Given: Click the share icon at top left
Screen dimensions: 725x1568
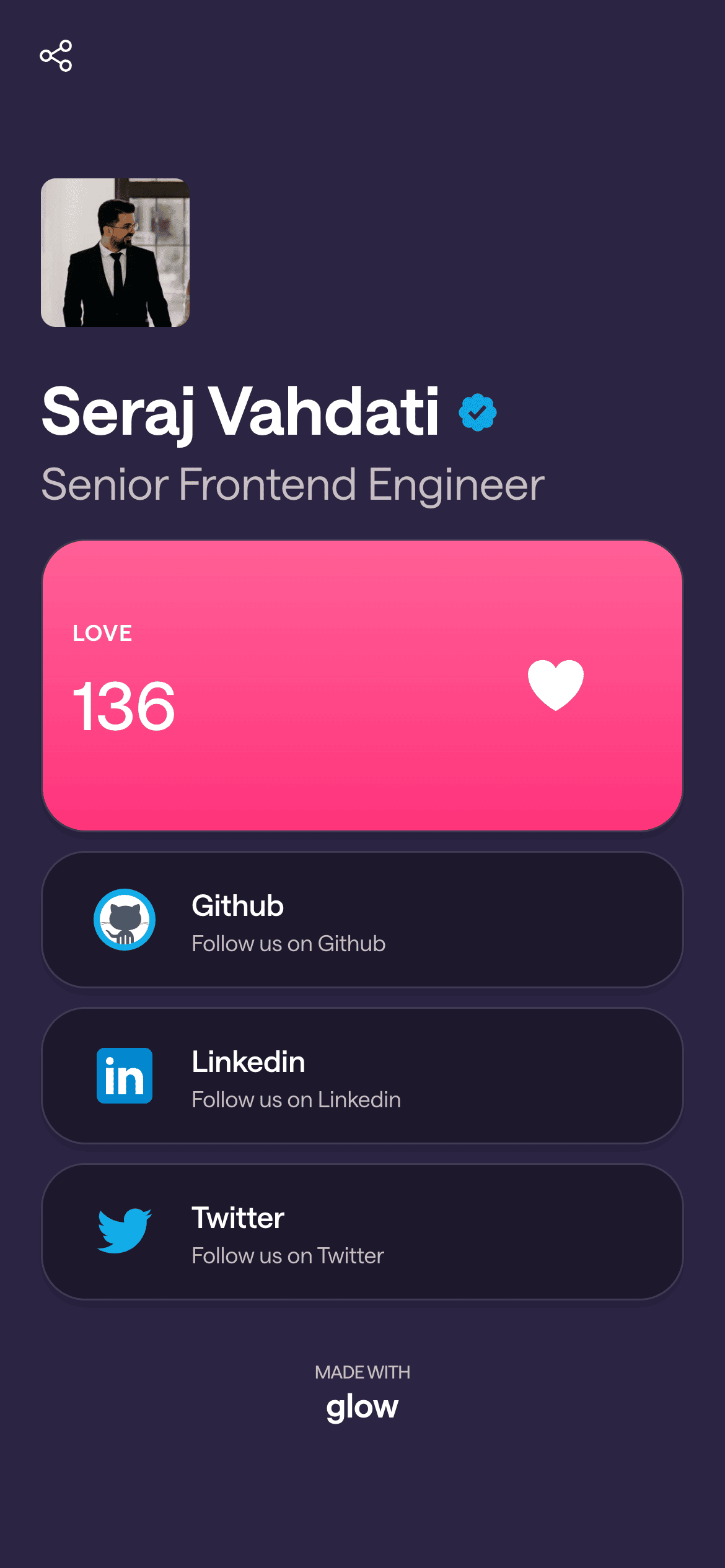Looking at the screenshot, I should 56,56.
